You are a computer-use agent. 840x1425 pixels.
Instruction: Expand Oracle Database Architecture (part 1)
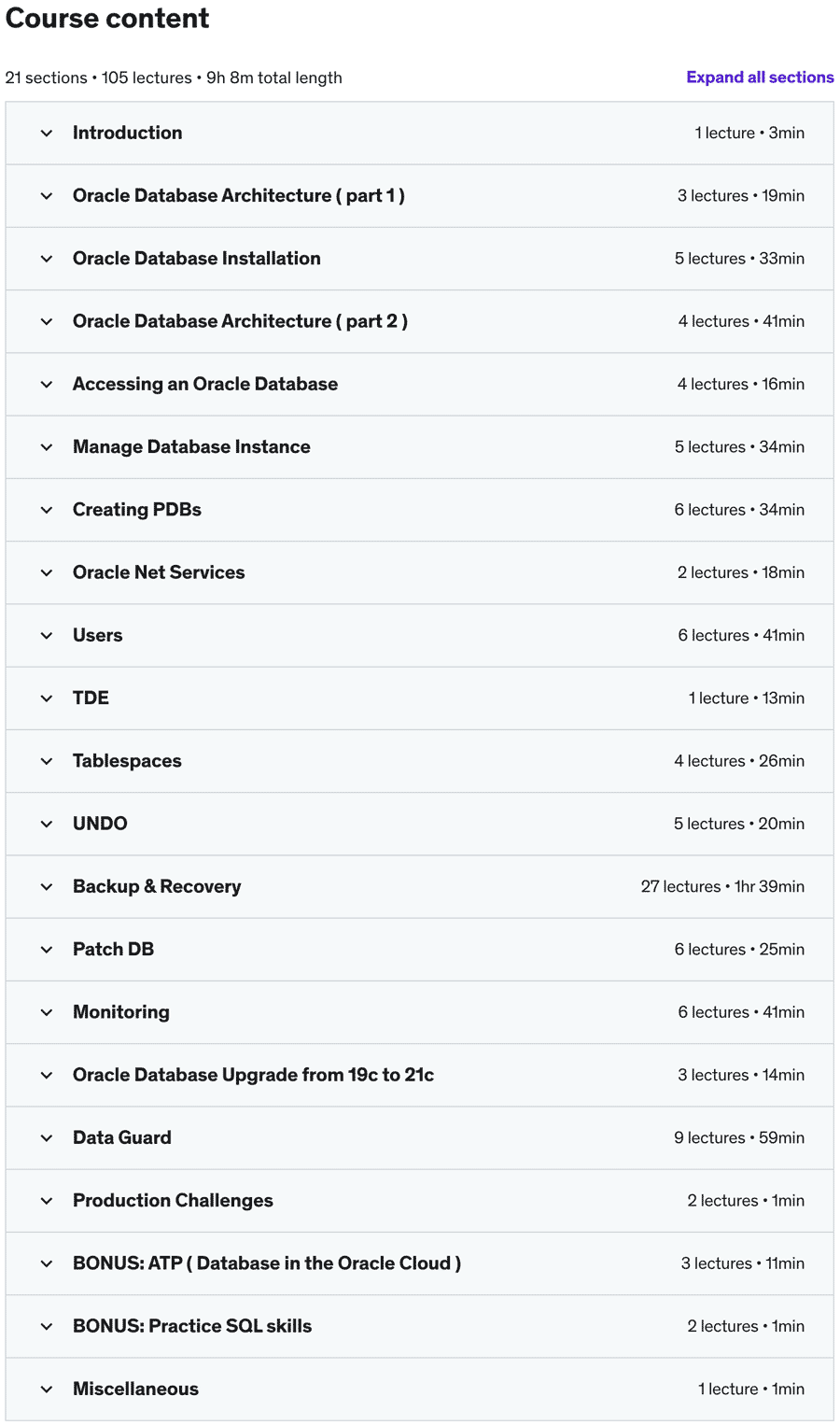[419, 196]
